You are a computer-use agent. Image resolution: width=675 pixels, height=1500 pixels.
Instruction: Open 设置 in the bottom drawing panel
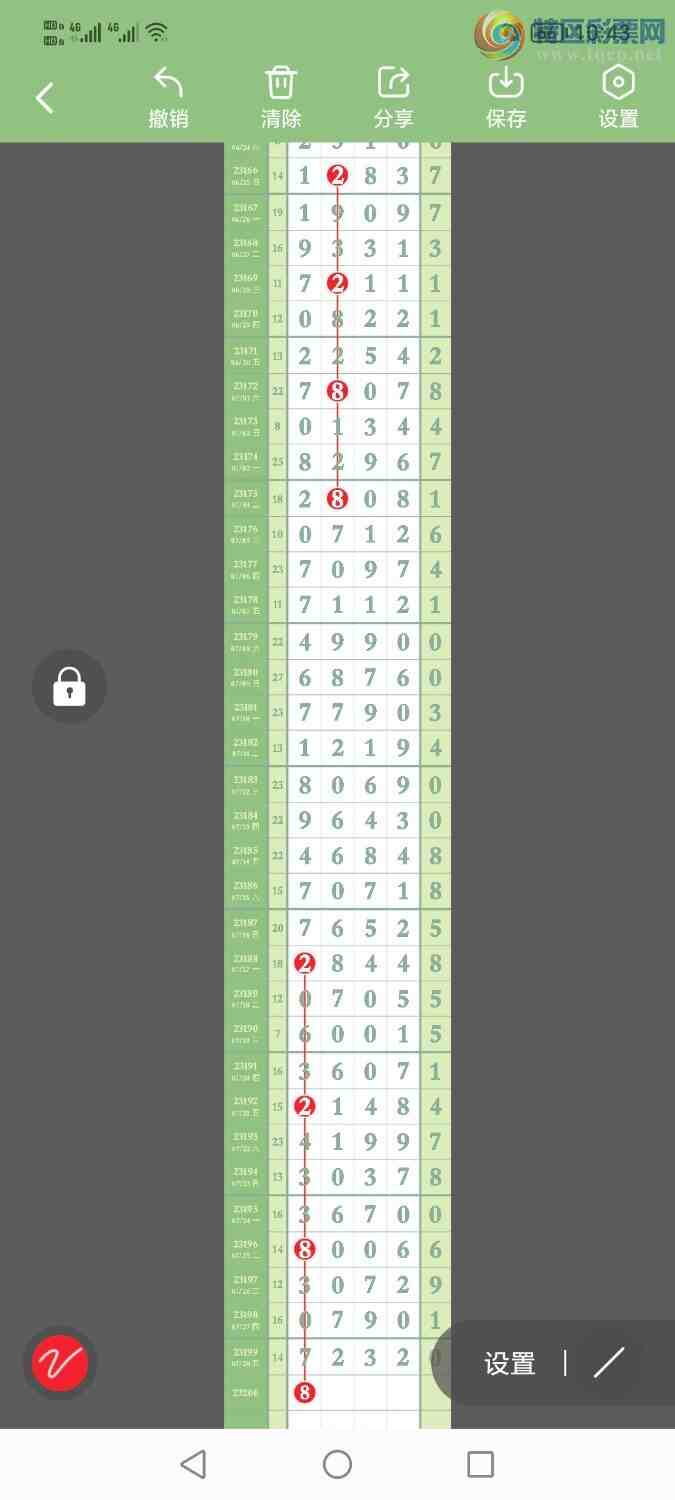[510, 1363]
